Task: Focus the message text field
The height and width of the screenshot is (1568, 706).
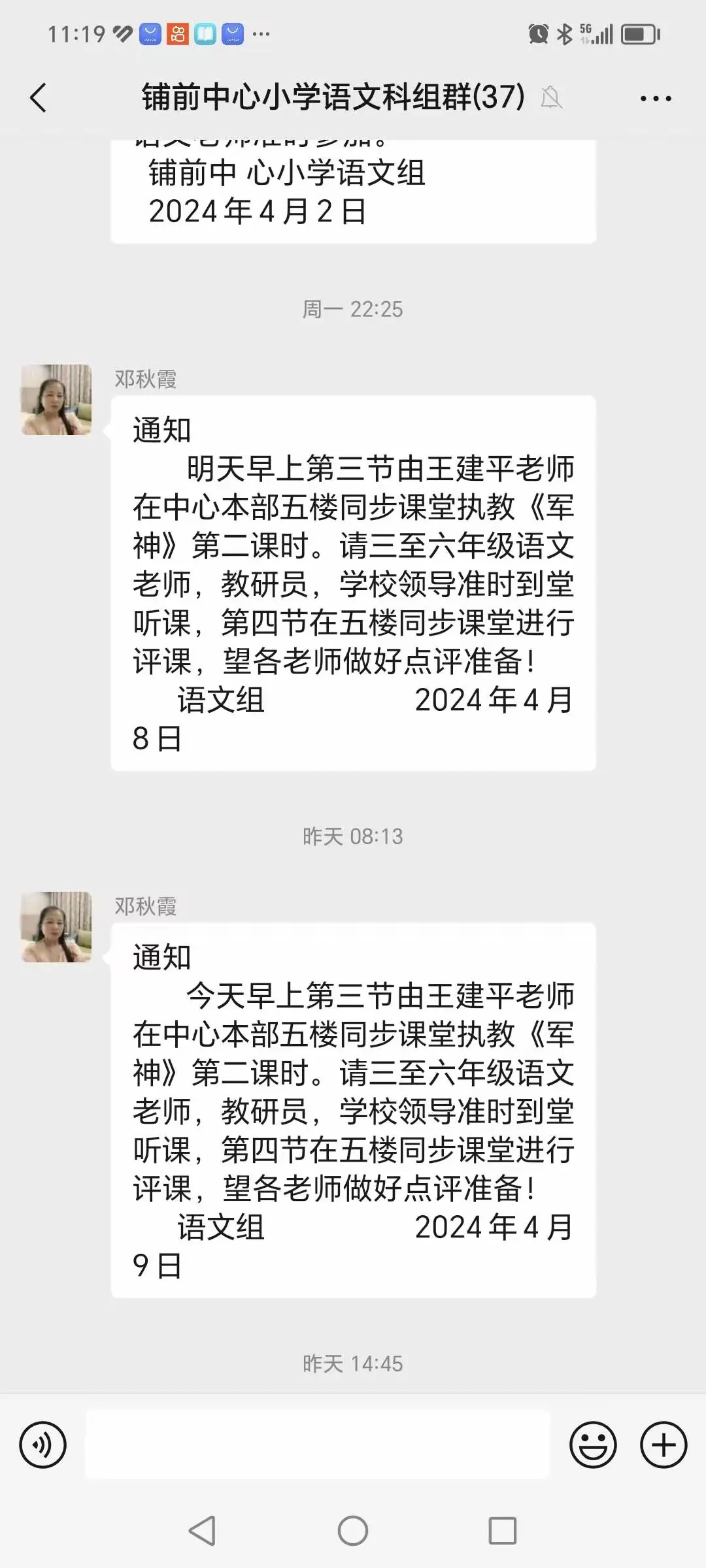Action: pyautogui.click(x=318, y=1445)
